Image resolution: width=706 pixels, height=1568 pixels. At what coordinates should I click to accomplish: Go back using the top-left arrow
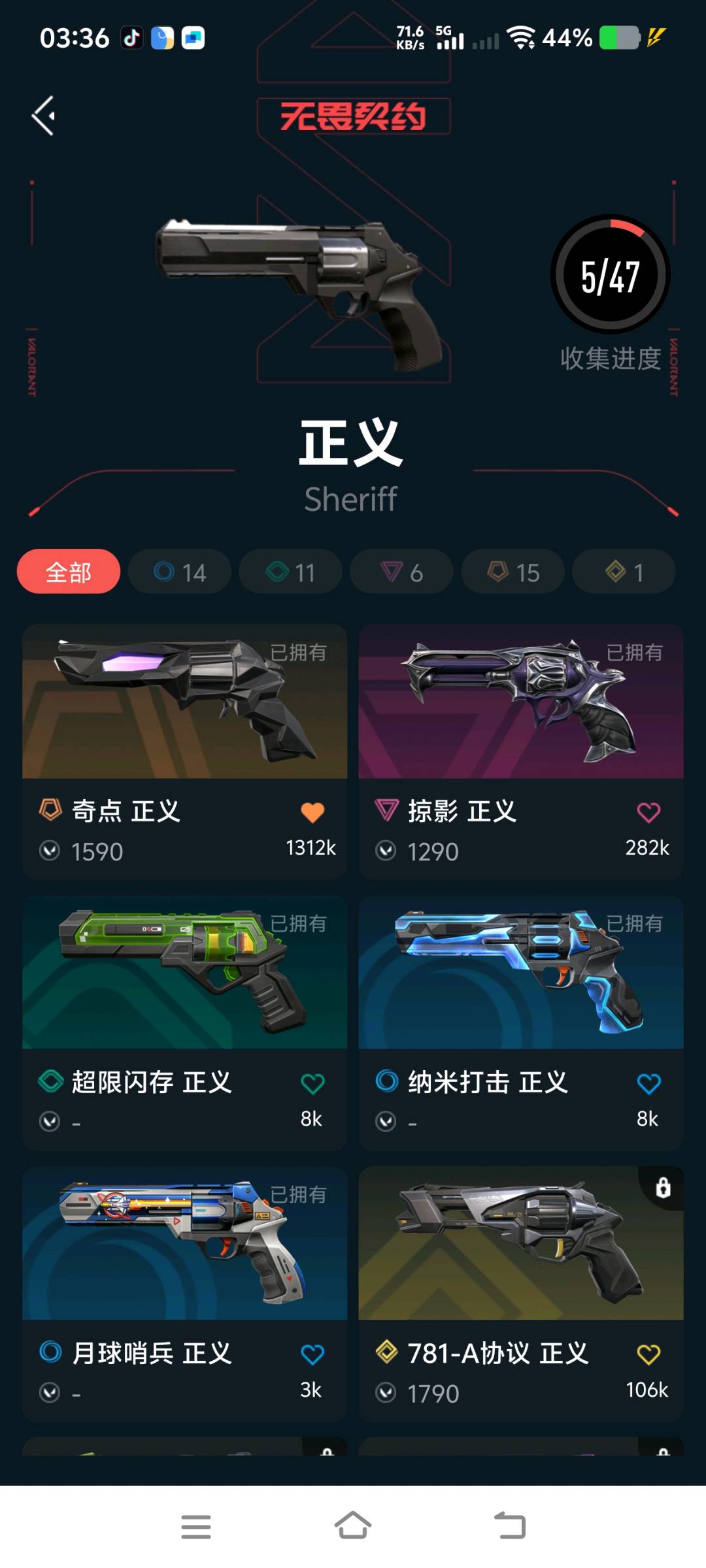(44, 116)
